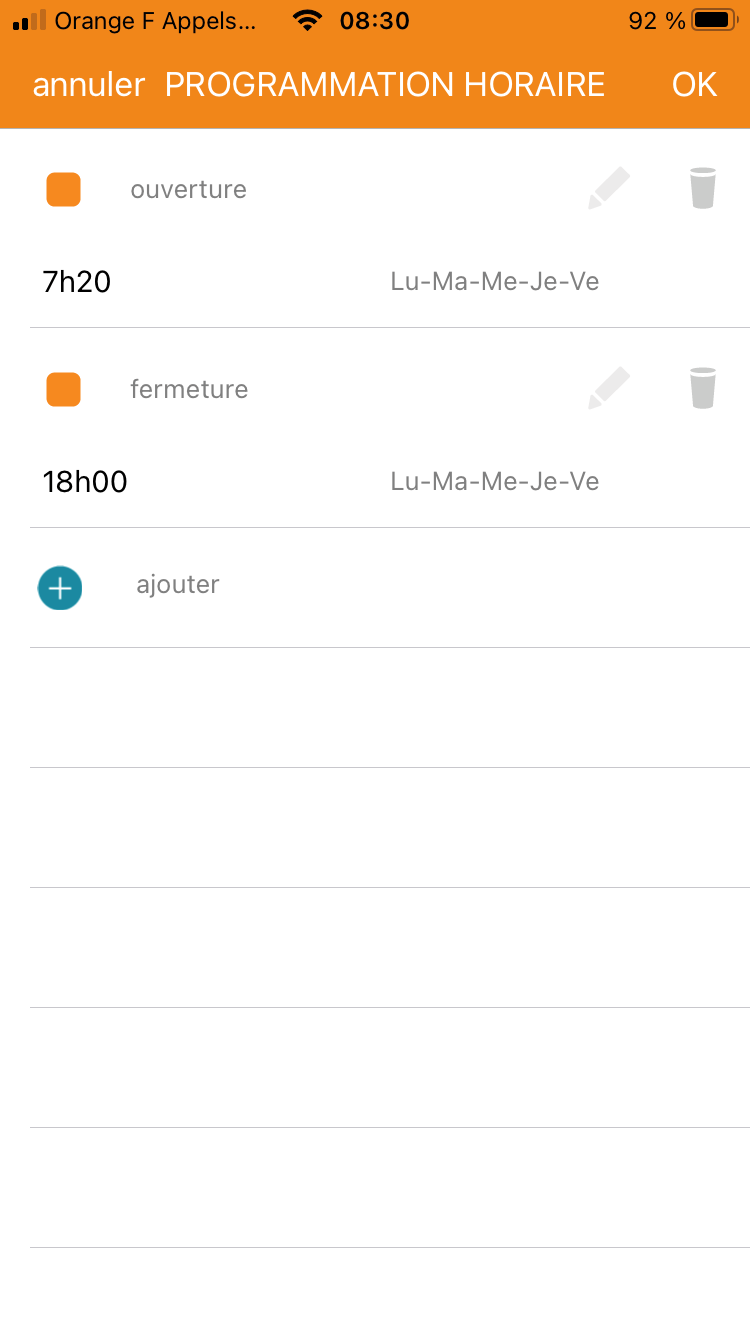Confirm the schedule with OK
Viewport: 750px width, 1334px height.
694,85
